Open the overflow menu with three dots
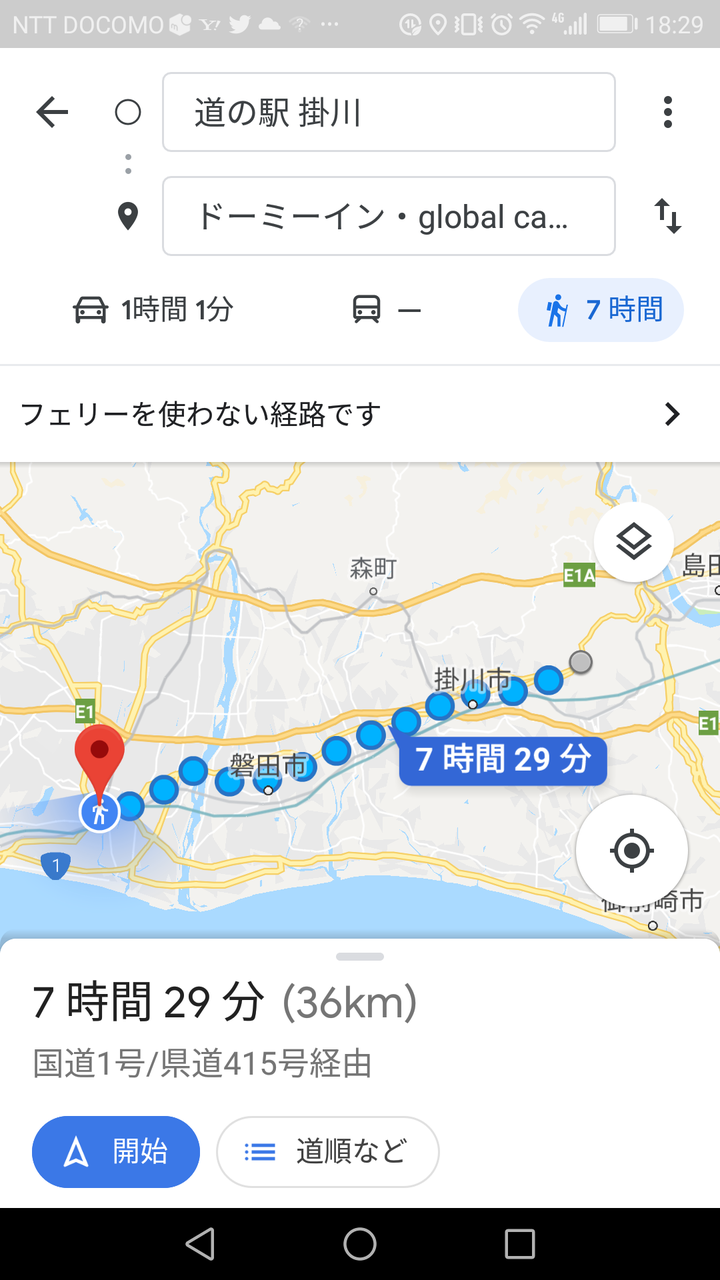Screen dimensions: 720x1280 pyautogui.click(x=668, y=112)
